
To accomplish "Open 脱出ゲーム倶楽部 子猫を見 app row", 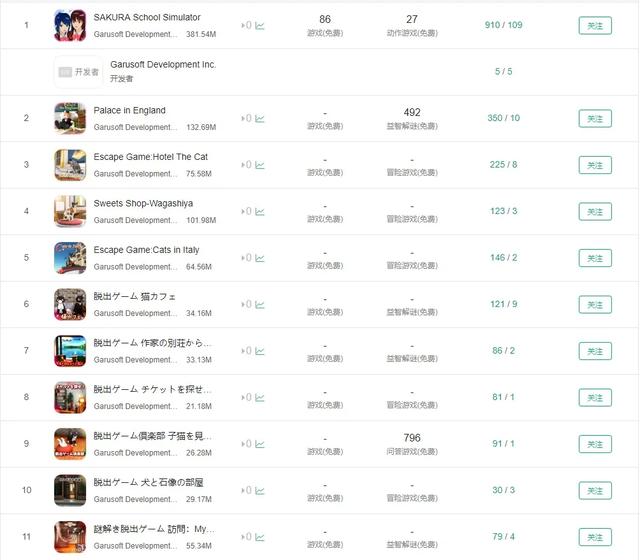I will click(152, 436).
